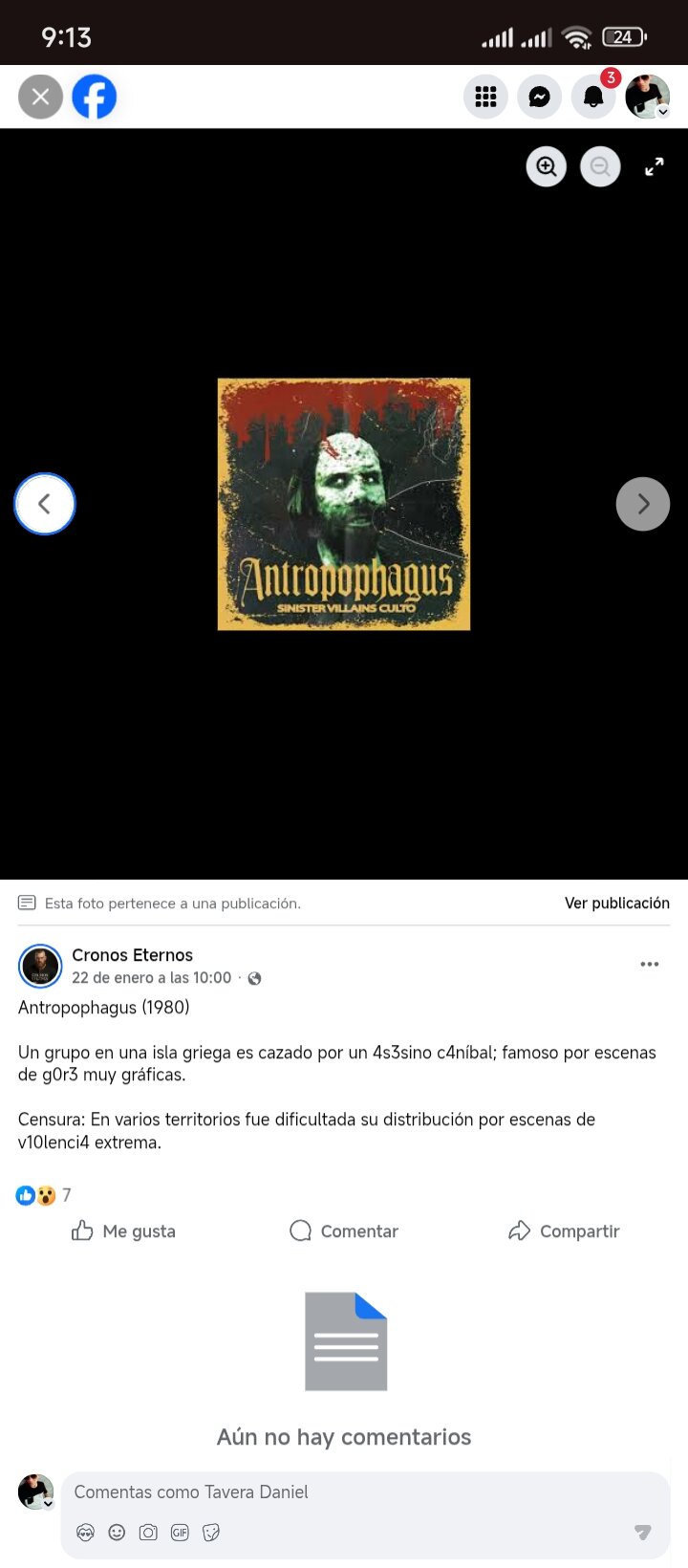Share the post via Compartir

click(564, 1230)
